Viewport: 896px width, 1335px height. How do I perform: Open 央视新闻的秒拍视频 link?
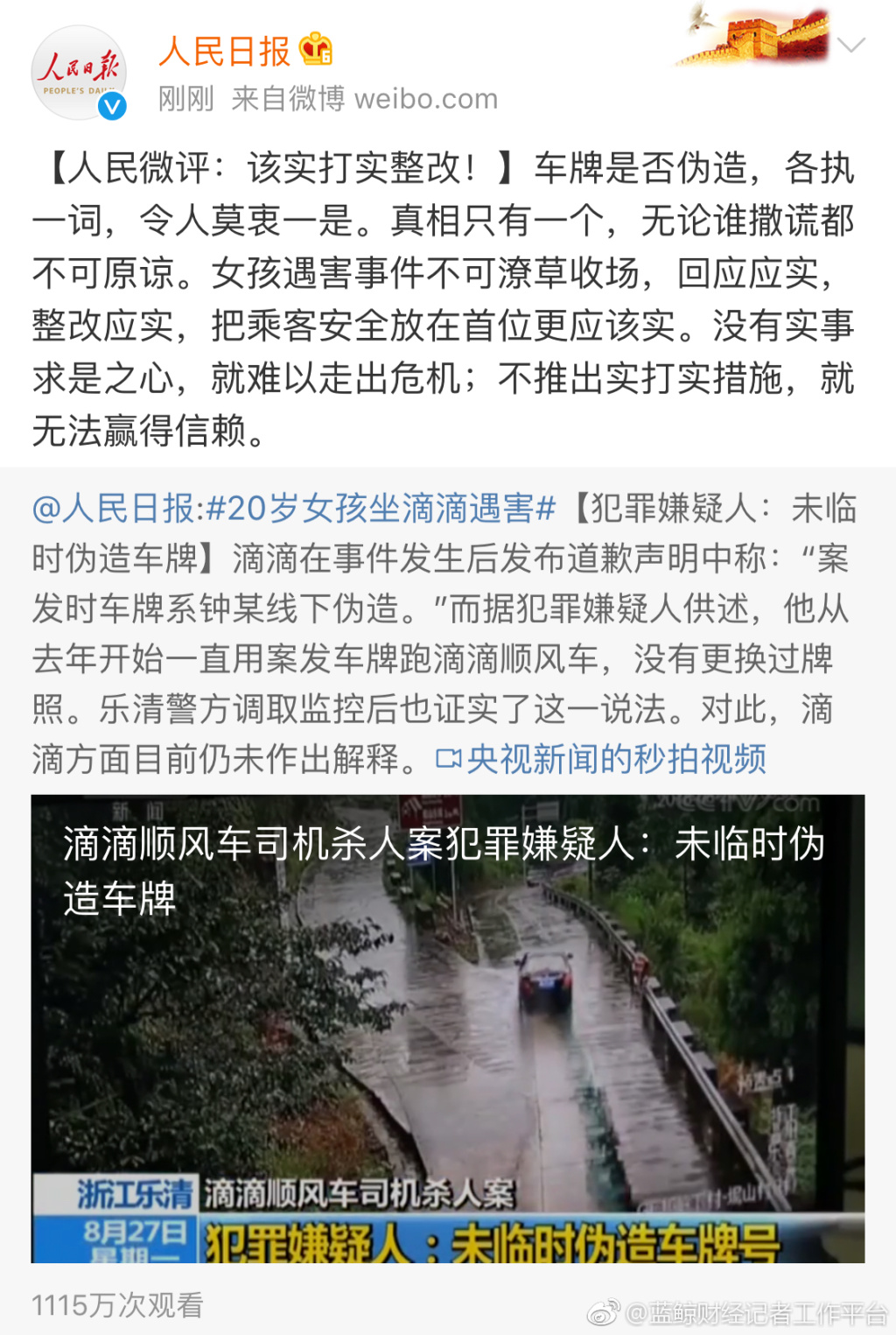(615, 759)
